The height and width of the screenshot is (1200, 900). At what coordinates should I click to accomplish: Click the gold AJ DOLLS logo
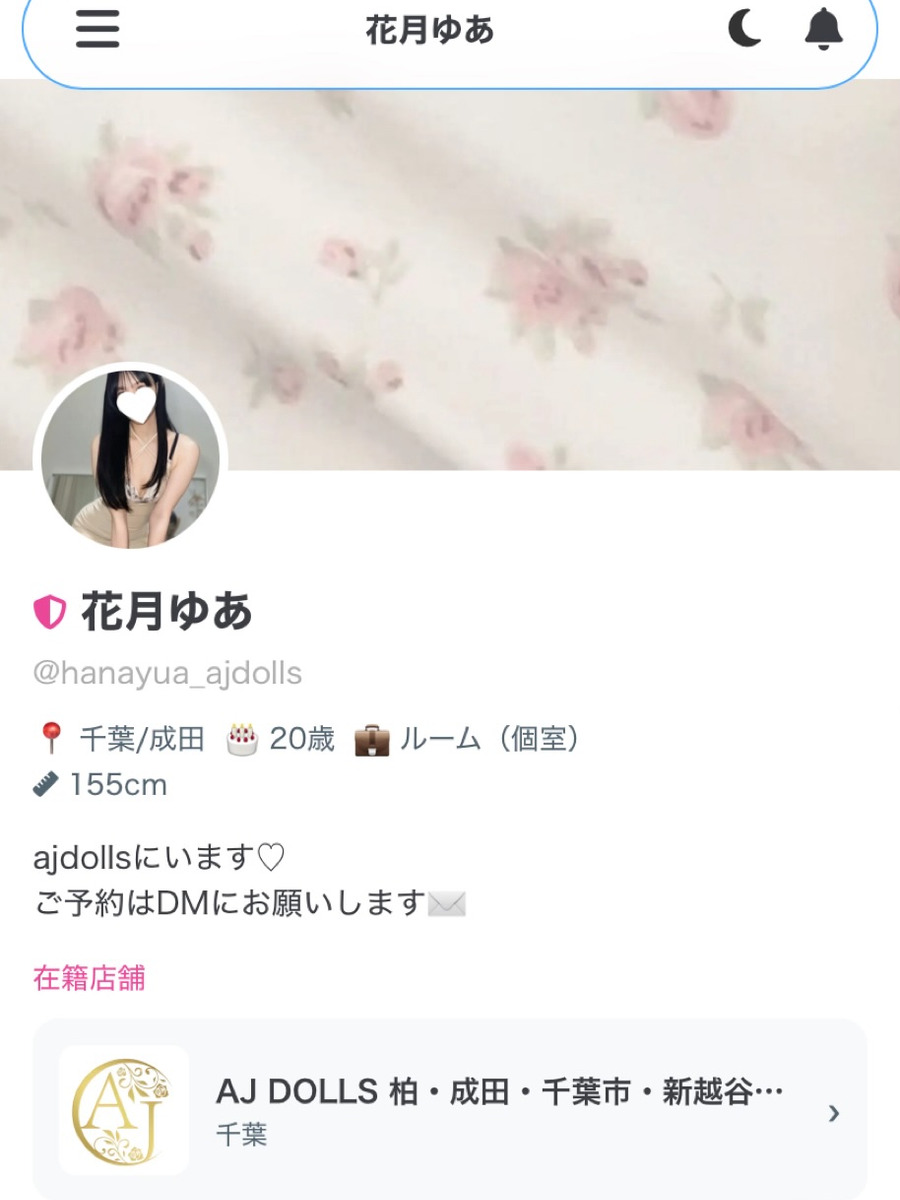(x=122, y=1110)
